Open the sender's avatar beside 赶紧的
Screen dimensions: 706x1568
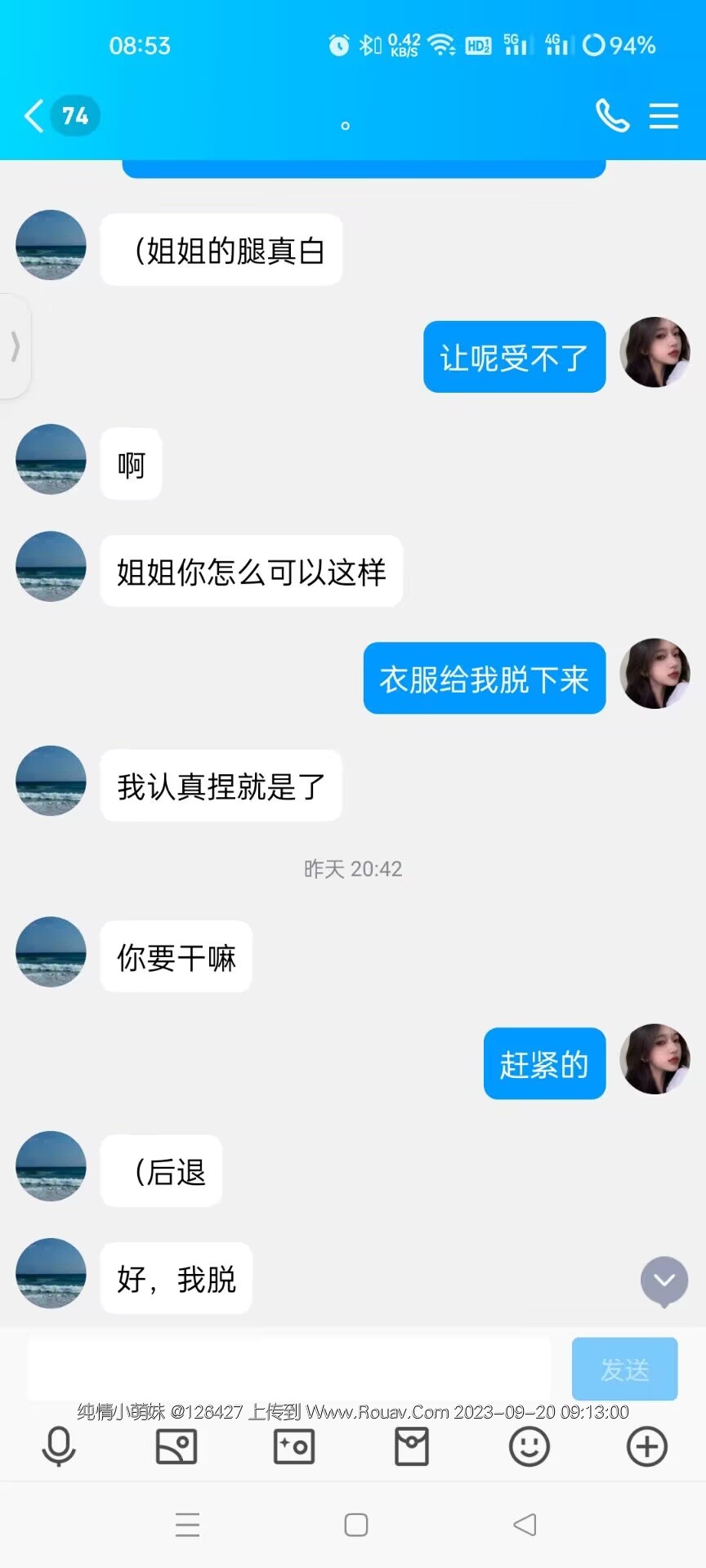click(x=655, y=1059)
